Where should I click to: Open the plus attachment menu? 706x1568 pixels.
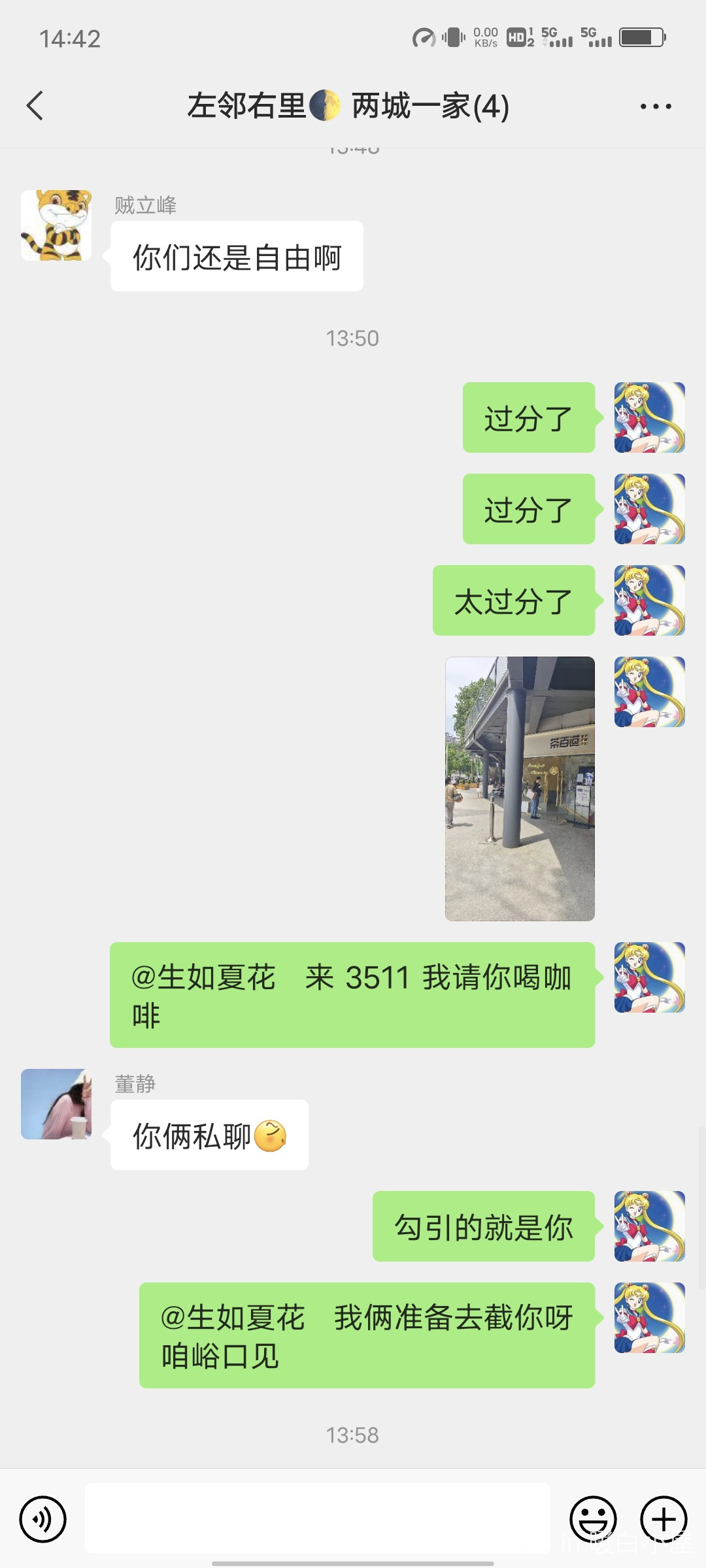pos(663,1519)
